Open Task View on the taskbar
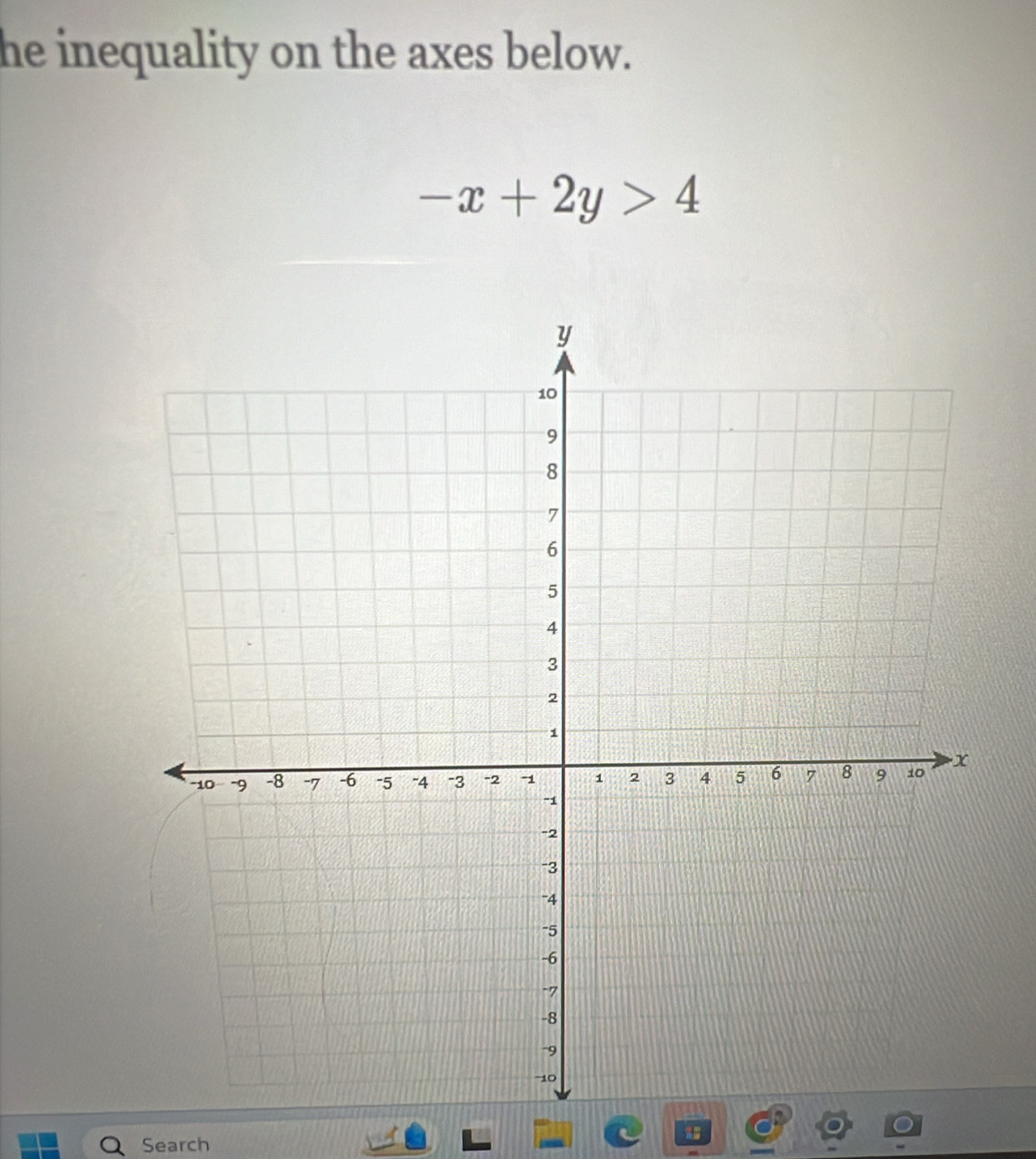The height and width of the screenshot is (1159, 1036). pos(477,1139)
